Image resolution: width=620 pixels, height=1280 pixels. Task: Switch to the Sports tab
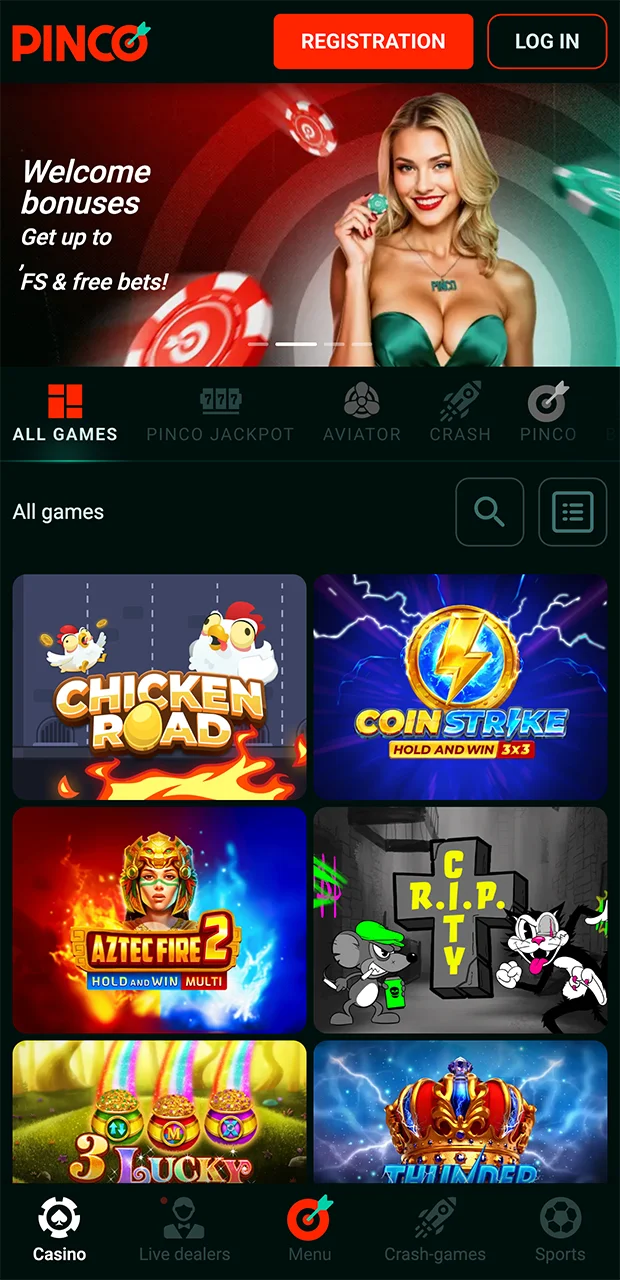tap(560, 1231)
